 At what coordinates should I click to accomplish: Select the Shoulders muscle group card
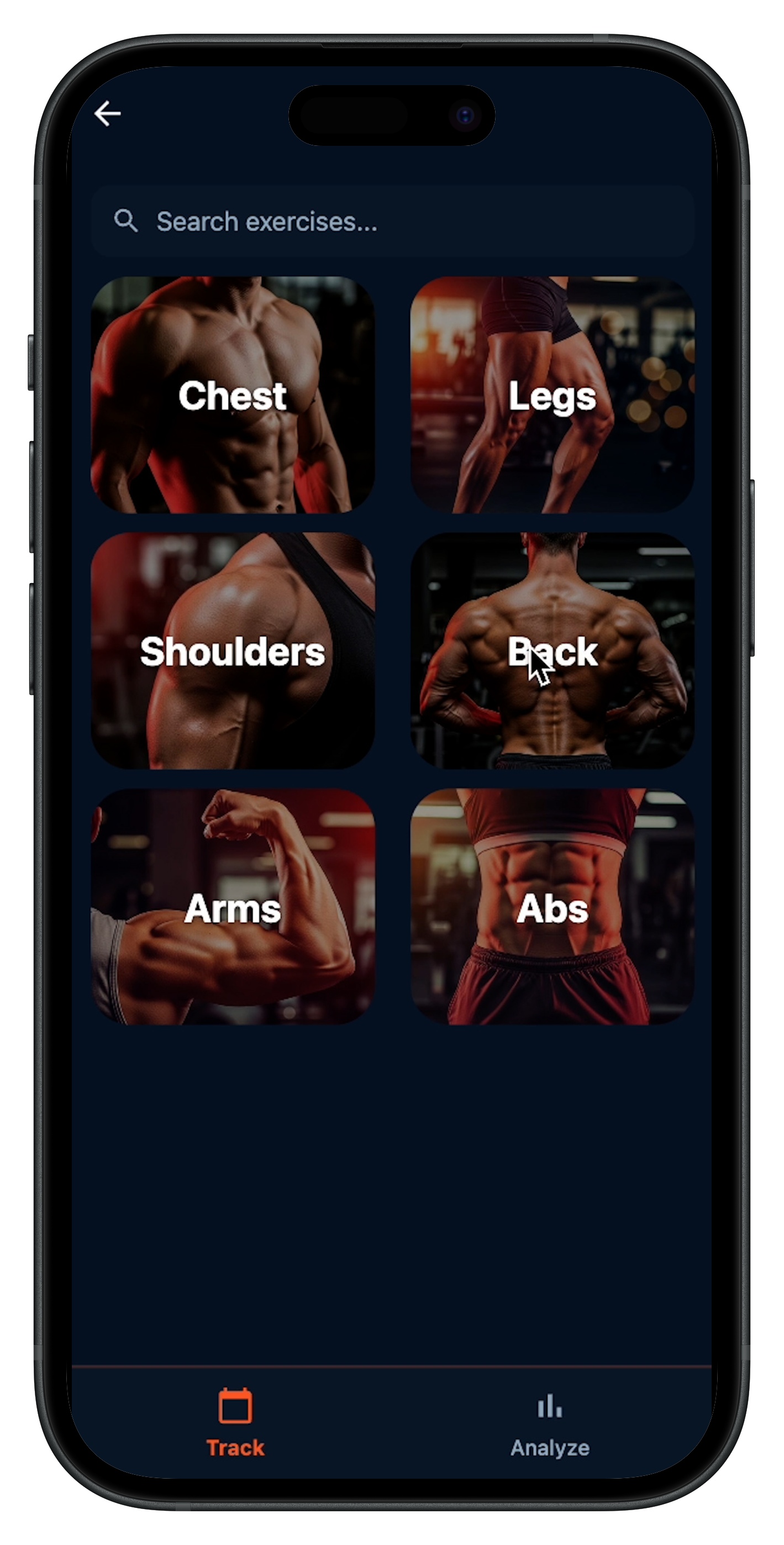(x=233, y=652)
